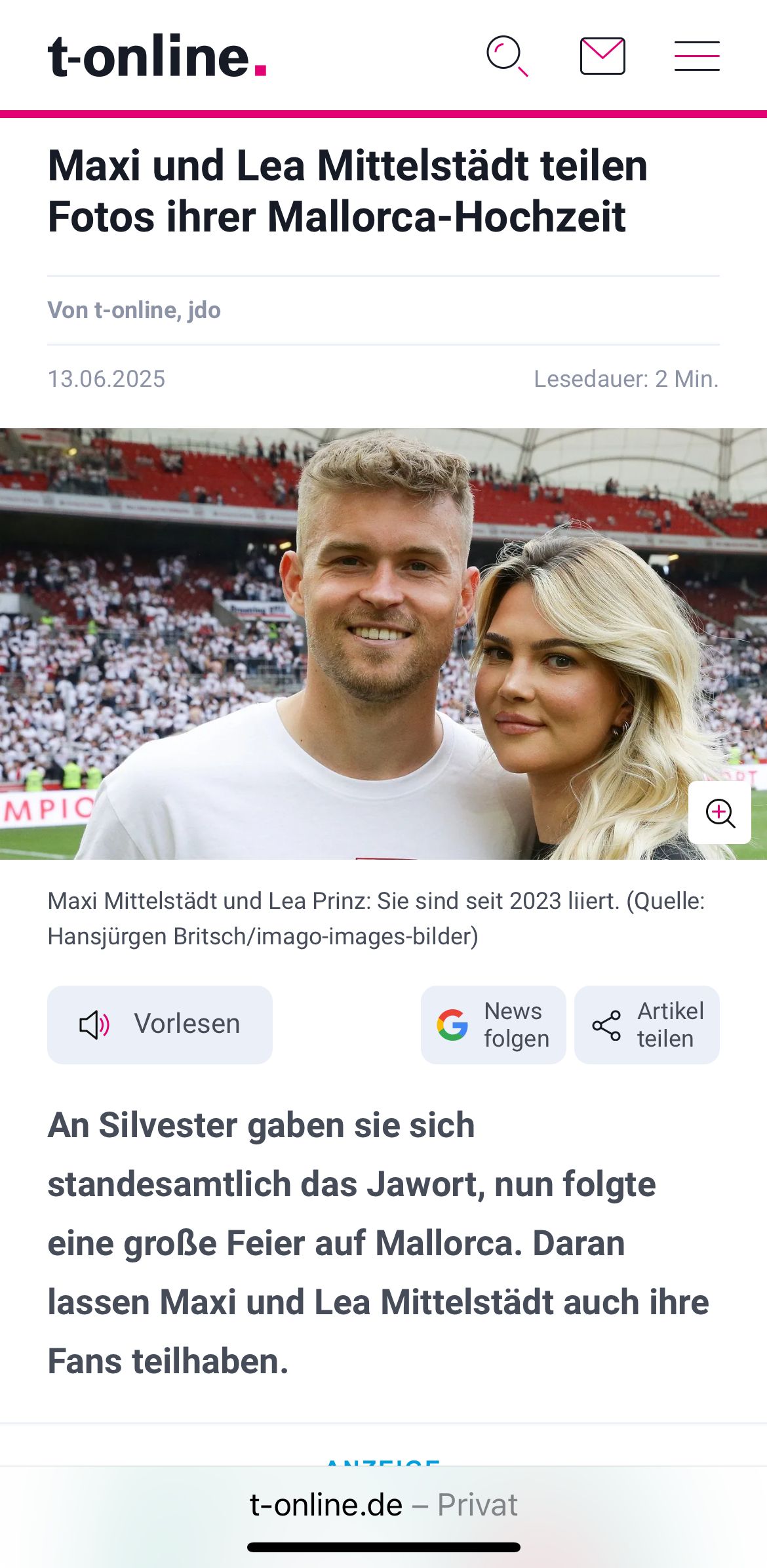Image resolution: width=767 pixels, height=1568 pixels.
Task: Follow on Google News via News folgen
Action: [493, 1024]
